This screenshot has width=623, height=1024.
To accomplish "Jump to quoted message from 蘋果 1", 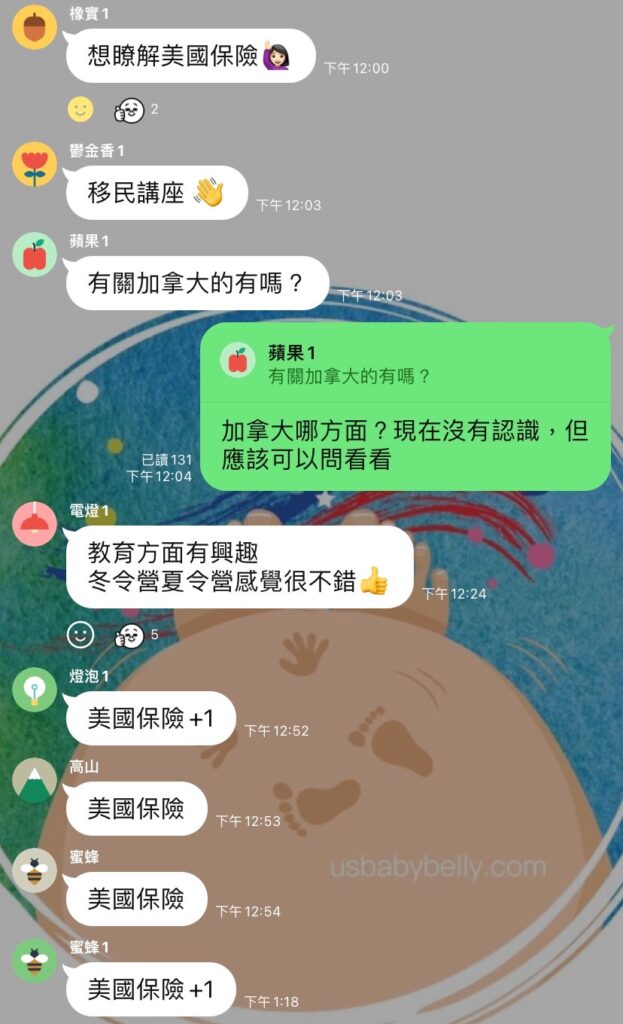I will [404, 366].
